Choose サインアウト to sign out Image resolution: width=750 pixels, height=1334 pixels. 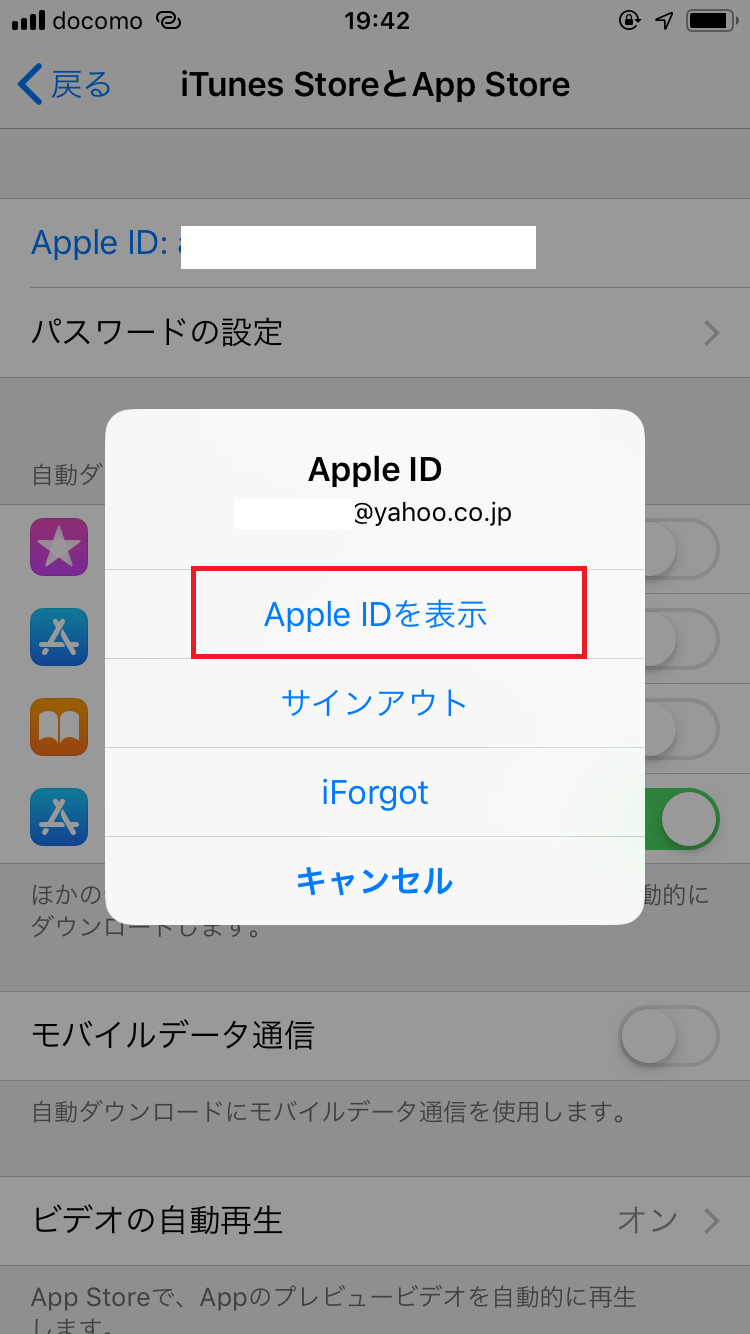(375, 703)
